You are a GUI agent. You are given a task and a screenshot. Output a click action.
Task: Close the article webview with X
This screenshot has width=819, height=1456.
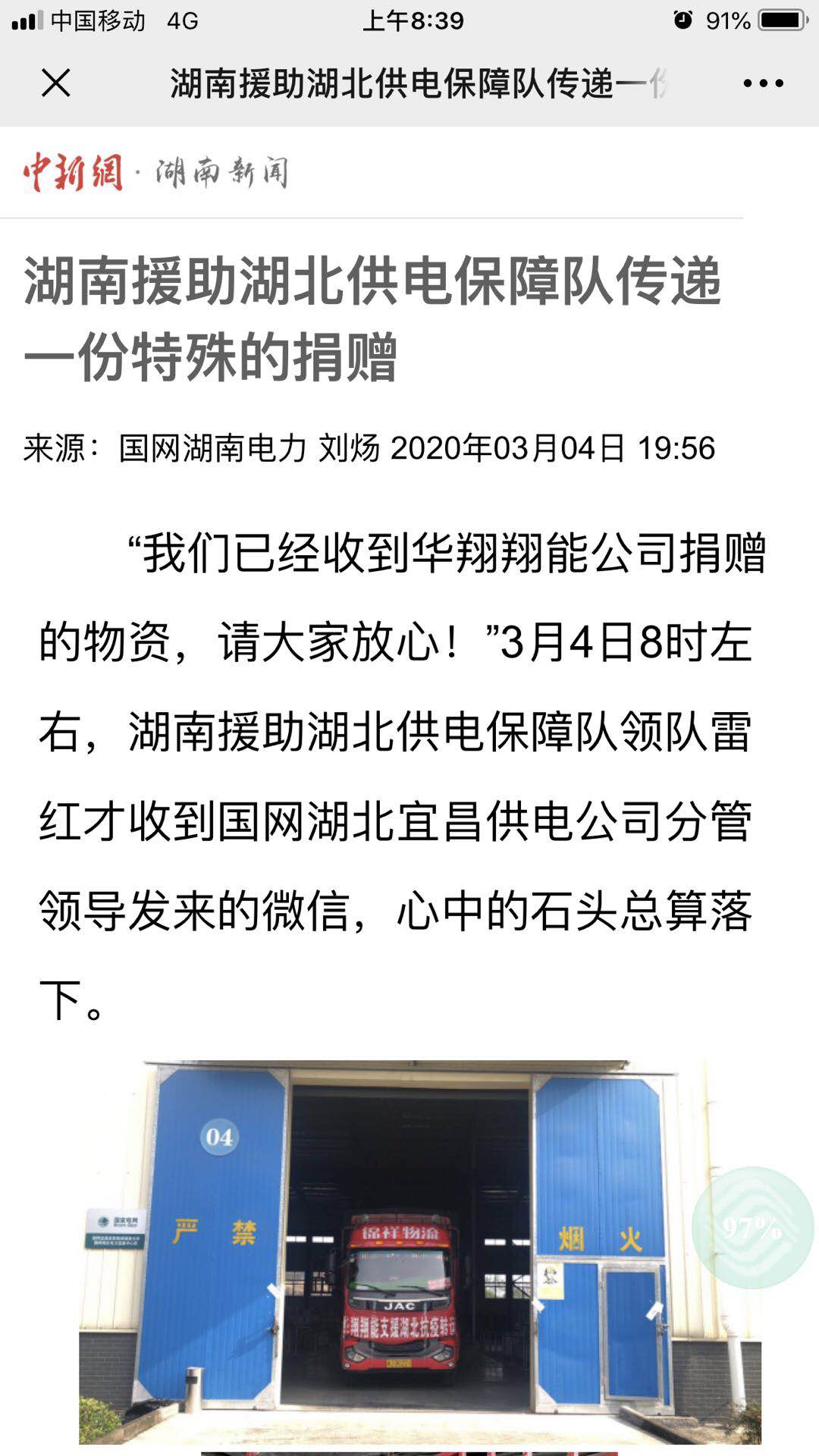56,83
